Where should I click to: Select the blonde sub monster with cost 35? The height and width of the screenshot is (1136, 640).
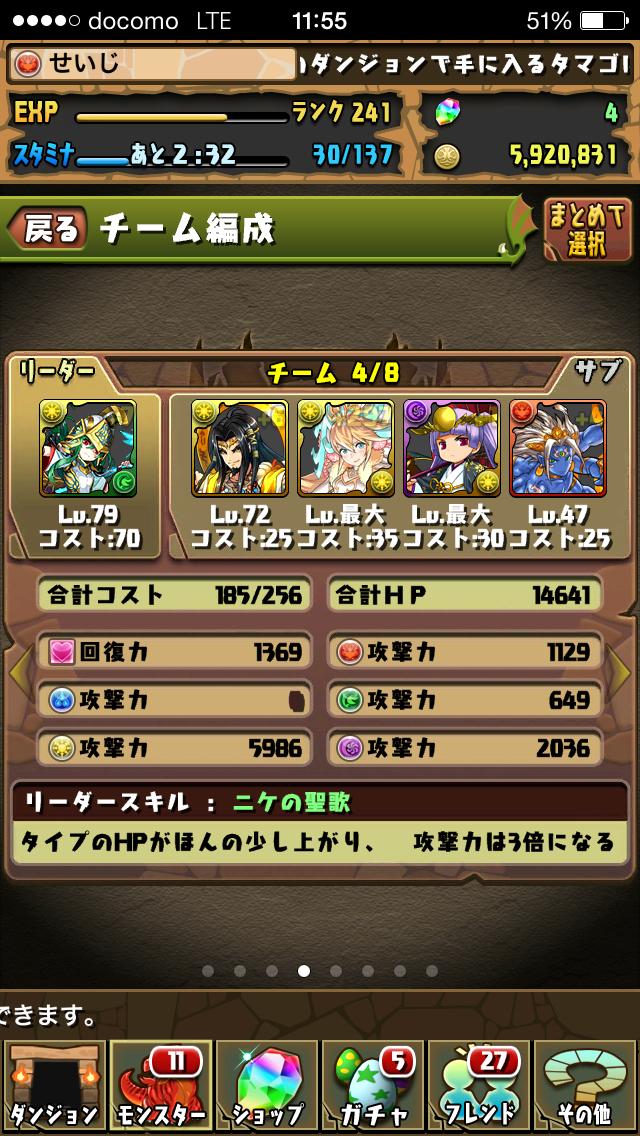(x=346, y=447)
